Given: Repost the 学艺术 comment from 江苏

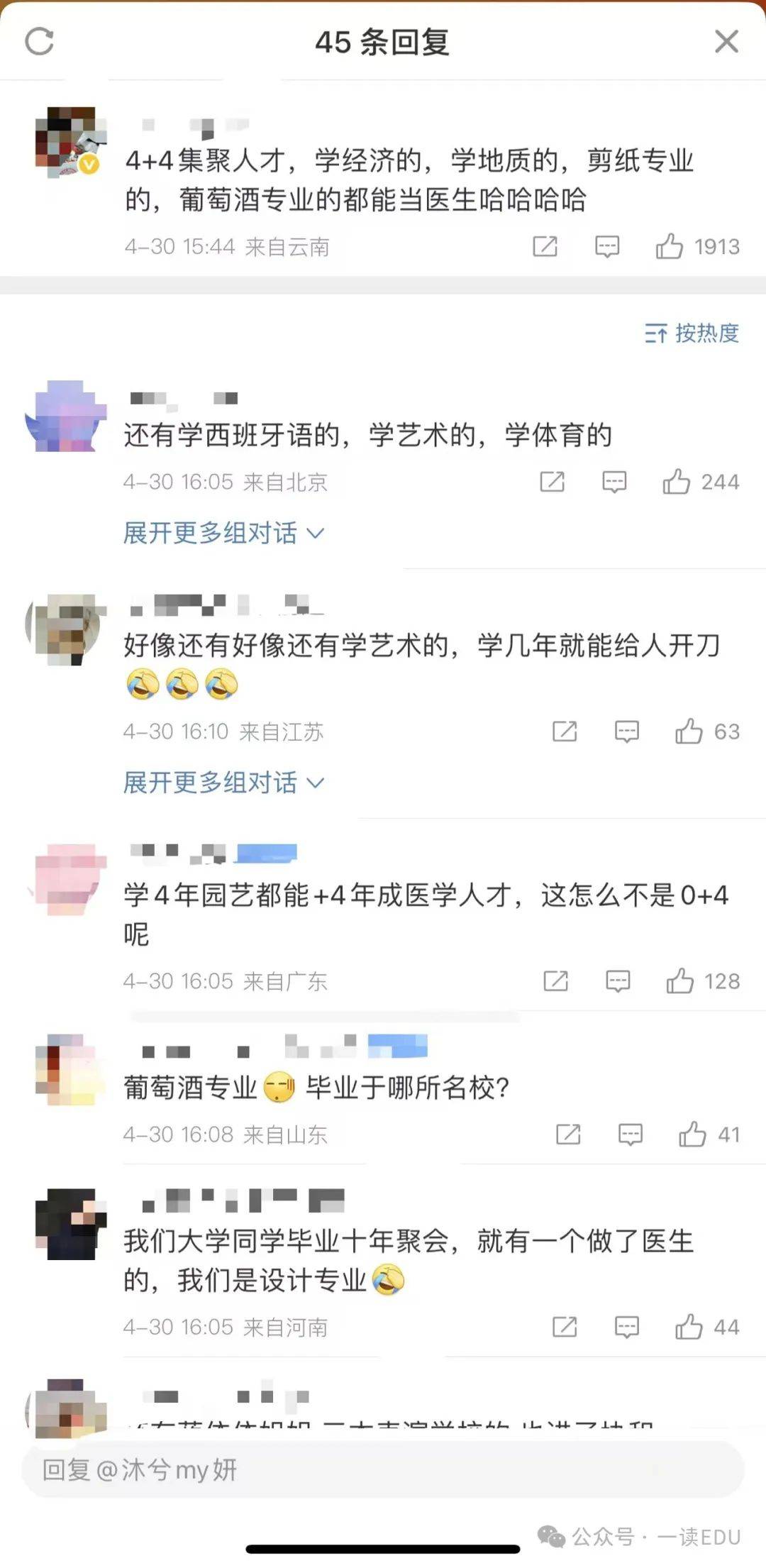Looking at the screenshot, I should point(564,731).
